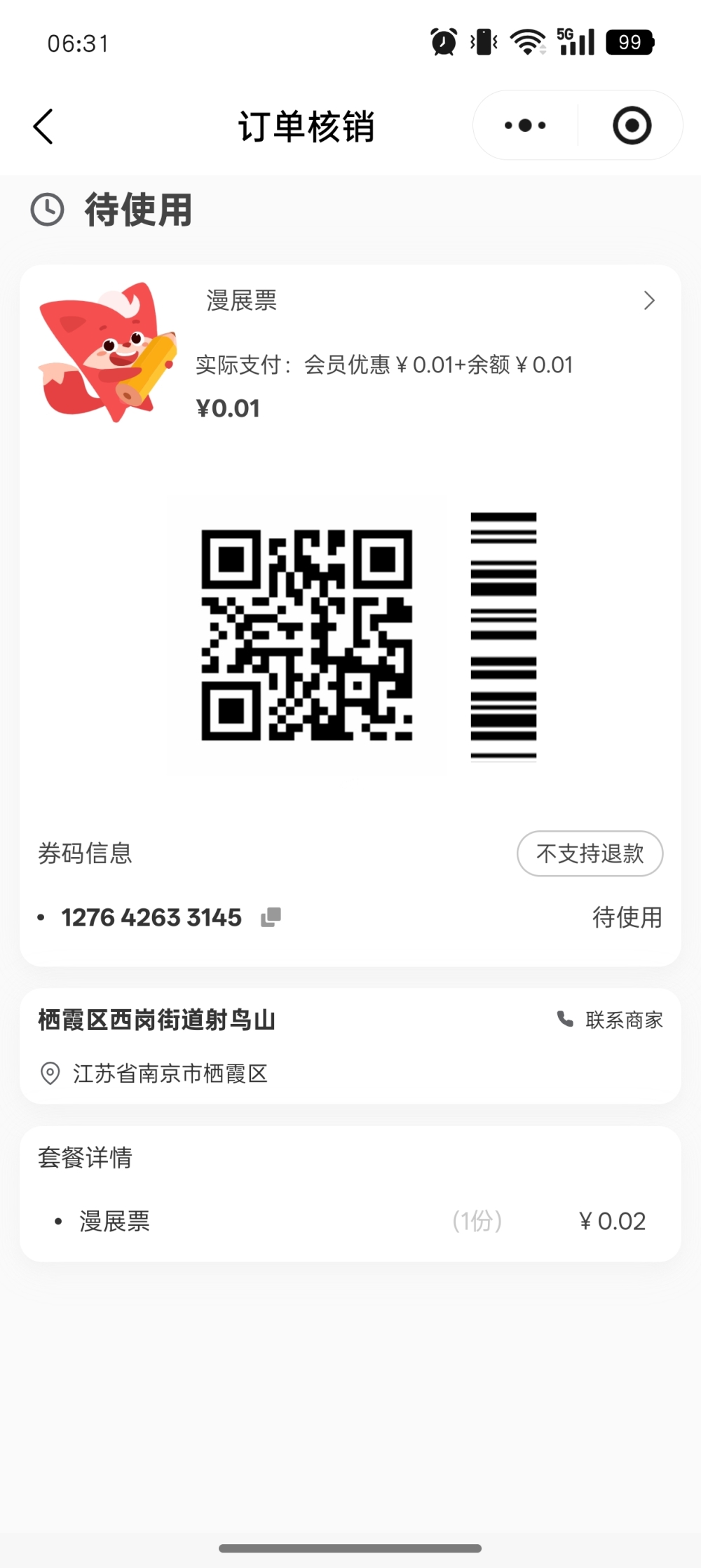The width and height of the screenshot is (701, 1568).
Task: Open the 漫展票 order details chevron
Action: pos(649,301)
